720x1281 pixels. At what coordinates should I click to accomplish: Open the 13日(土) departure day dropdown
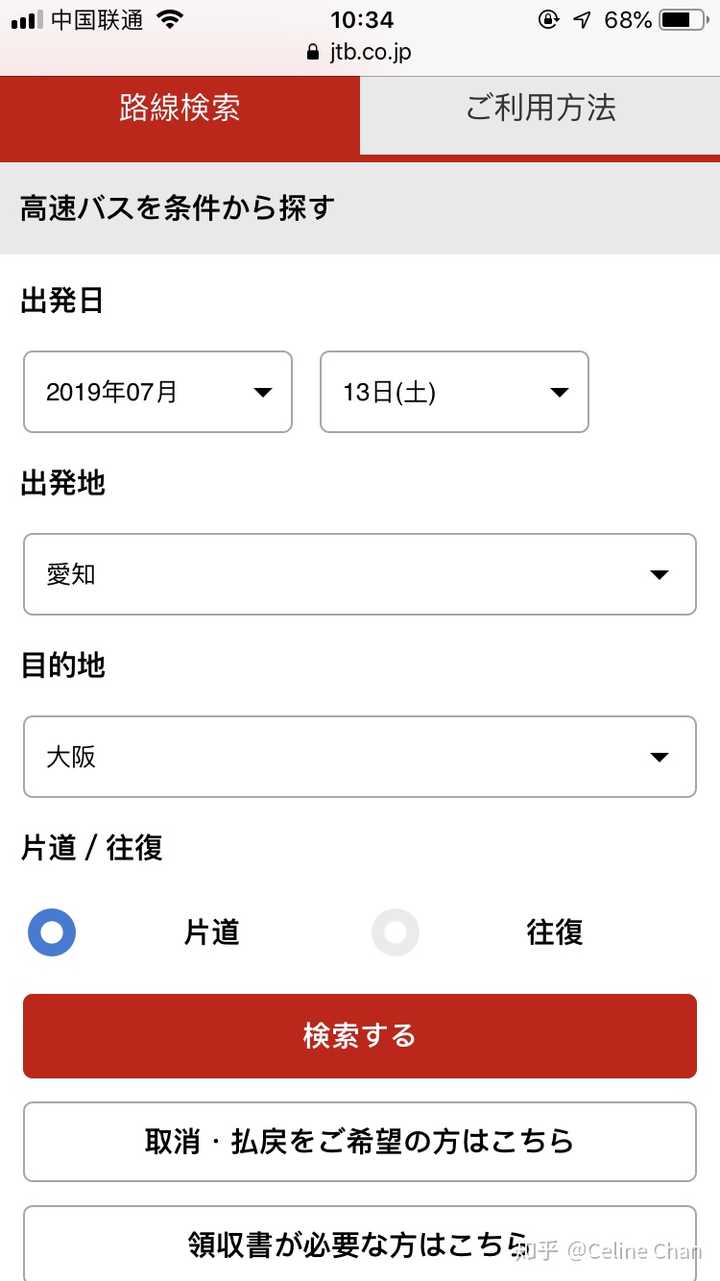point(454,392)
